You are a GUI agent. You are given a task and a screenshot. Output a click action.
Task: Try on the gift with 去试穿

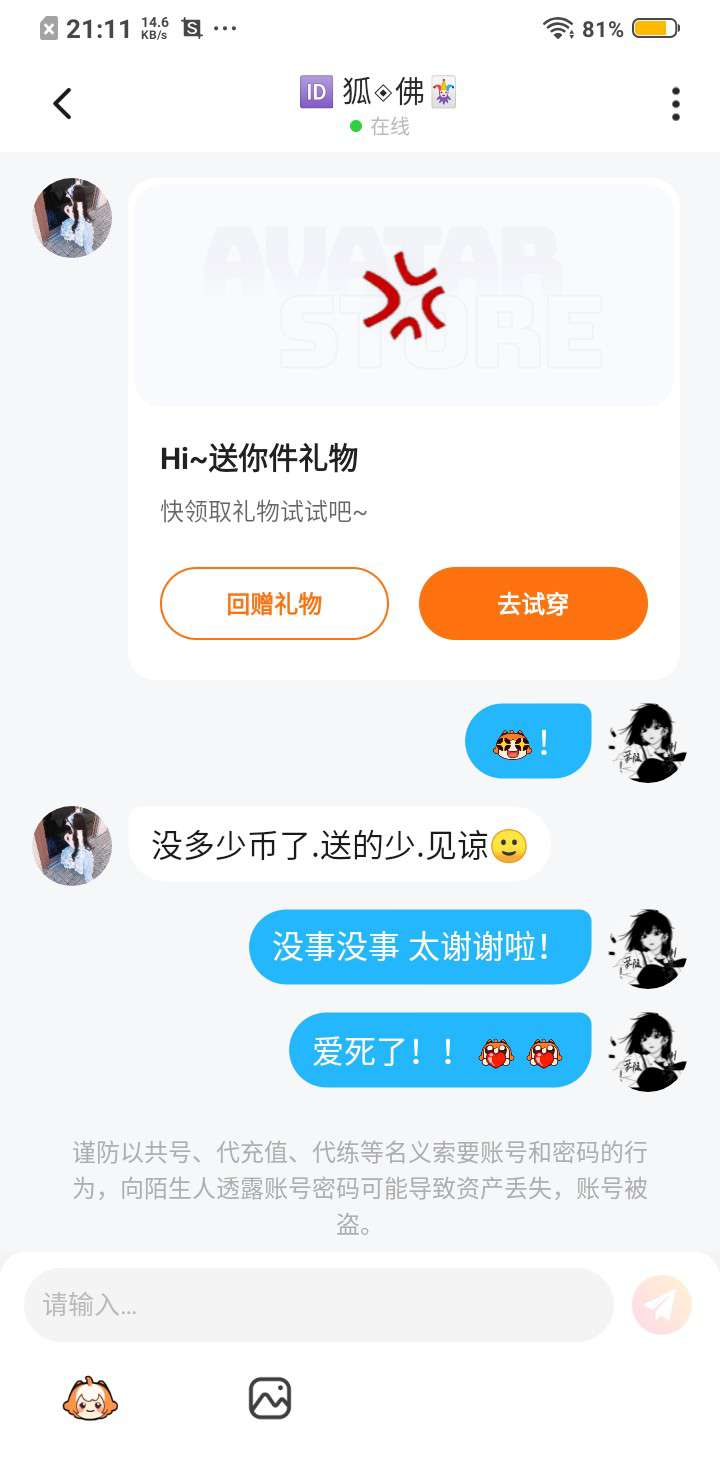tap(533, 604)
